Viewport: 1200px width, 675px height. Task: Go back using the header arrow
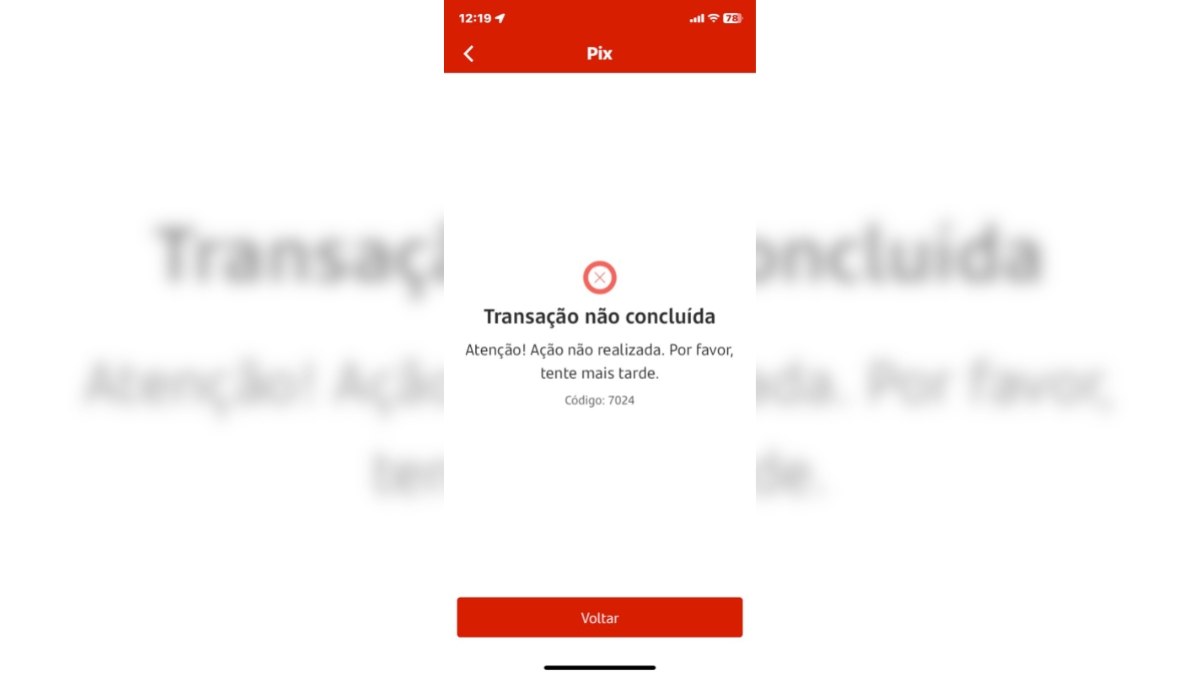click(469, 54)
